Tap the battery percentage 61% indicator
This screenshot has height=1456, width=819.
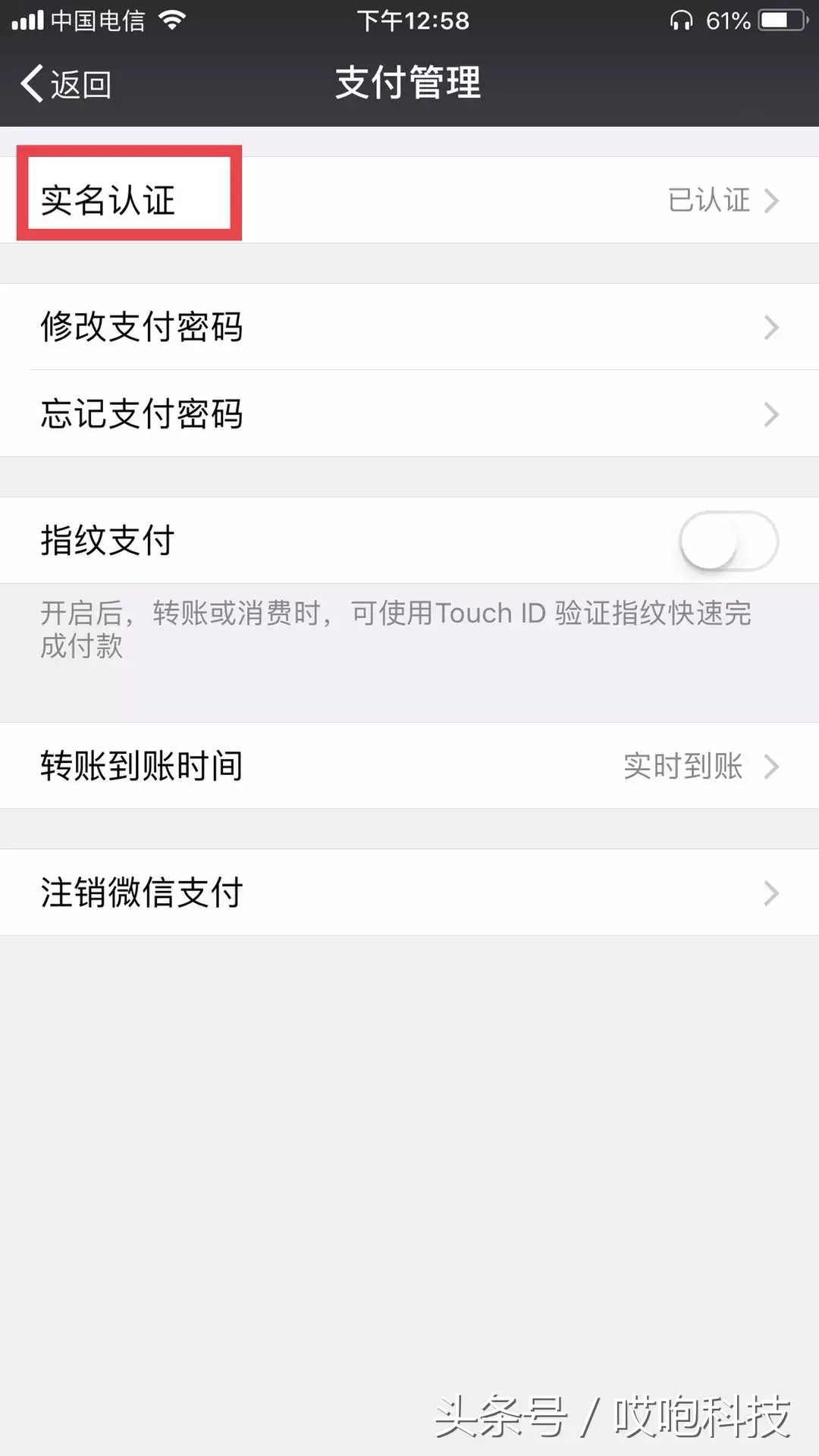click(x=728, y=21)
